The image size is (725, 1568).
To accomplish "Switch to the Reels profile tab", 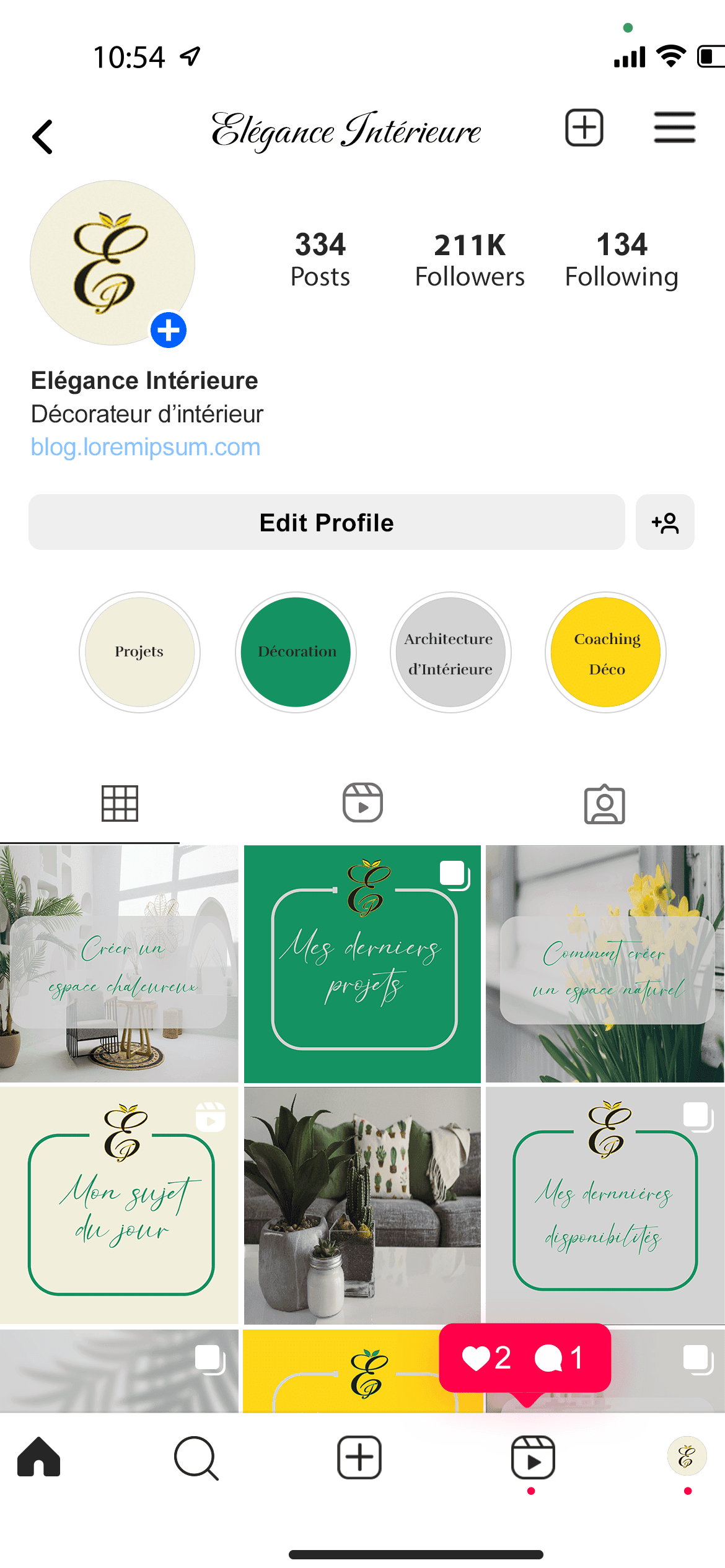I will click(362, 803).
